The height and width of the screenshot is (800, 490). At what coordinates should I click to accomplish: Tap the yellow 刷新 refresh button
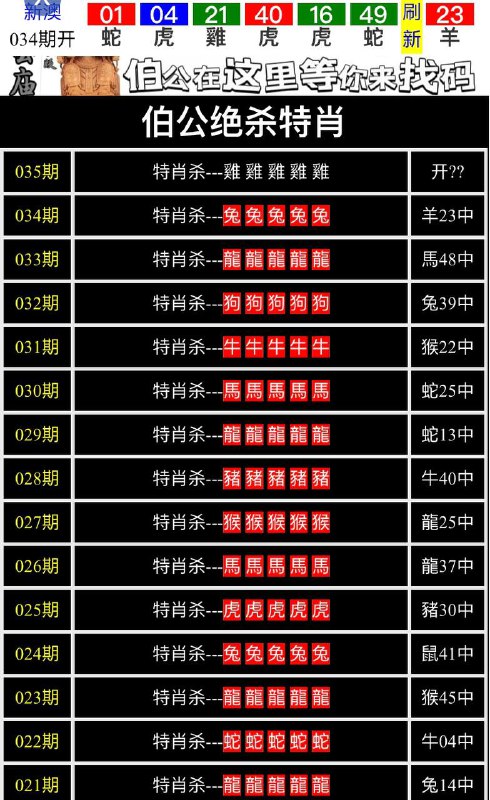pos(411,27)
